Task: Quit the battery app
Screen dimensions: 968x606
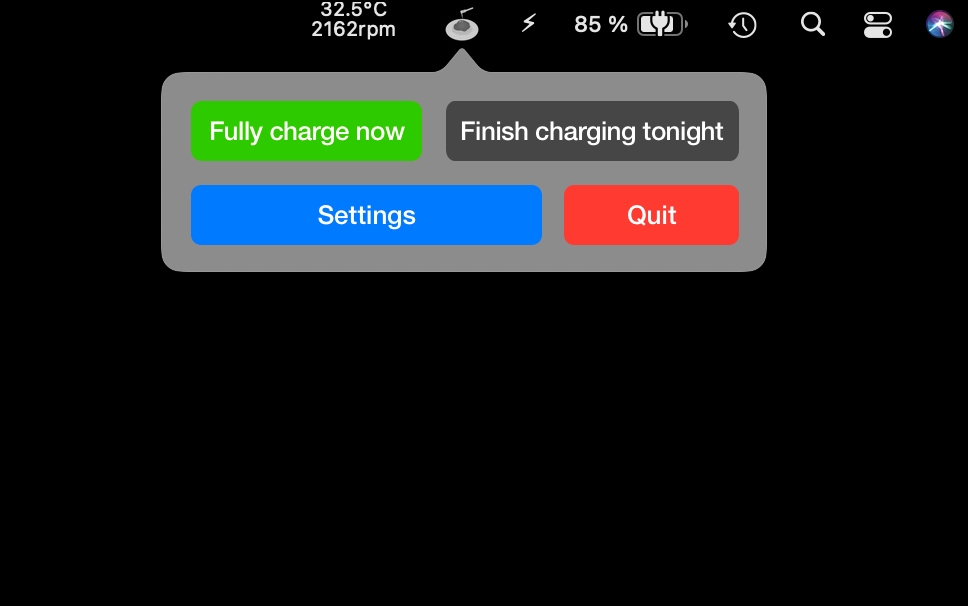Action: tap(651, 215)
